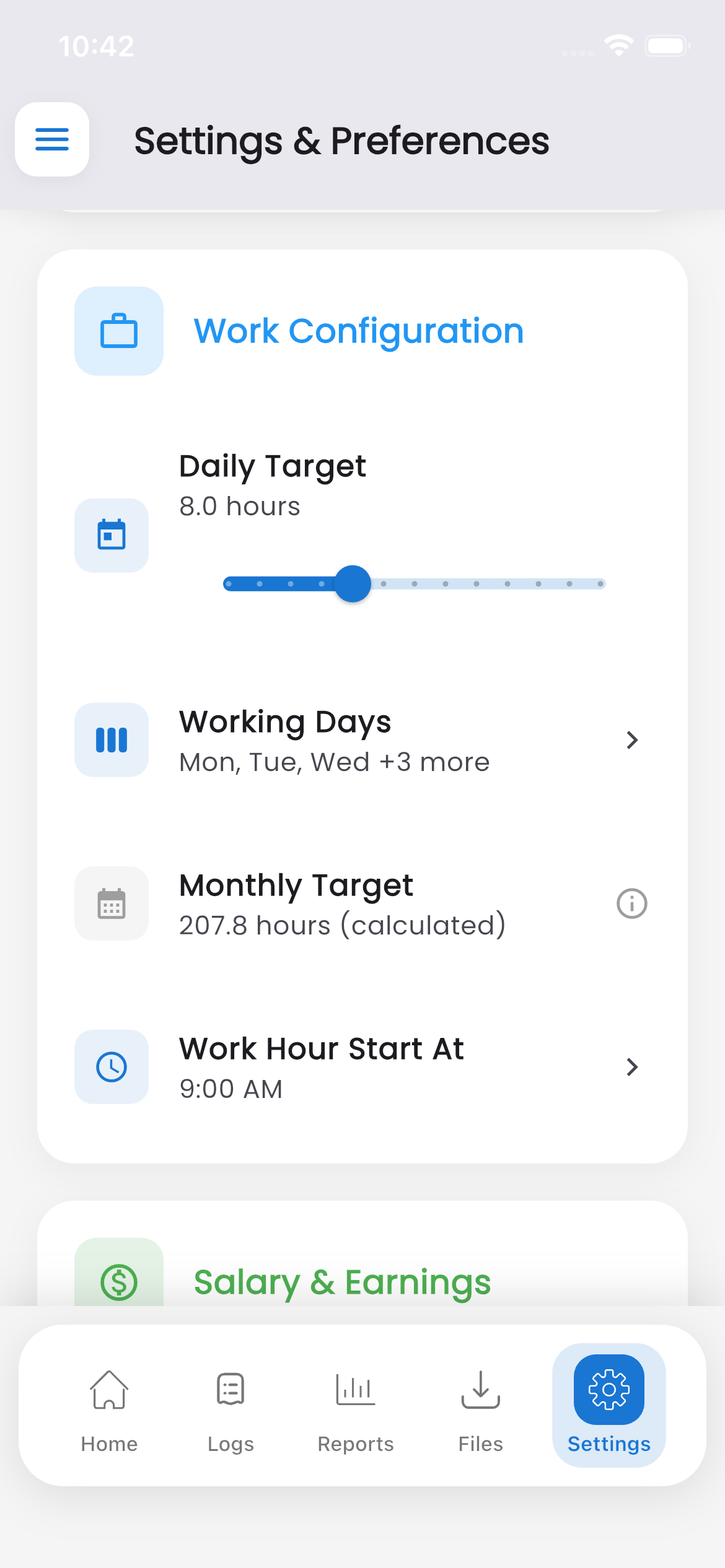Image resolution: width=725 pixels, height=1568 pixels.
Task: Click the Salary & Earnings dollar icon
Action: click(x=118, y=1280)
